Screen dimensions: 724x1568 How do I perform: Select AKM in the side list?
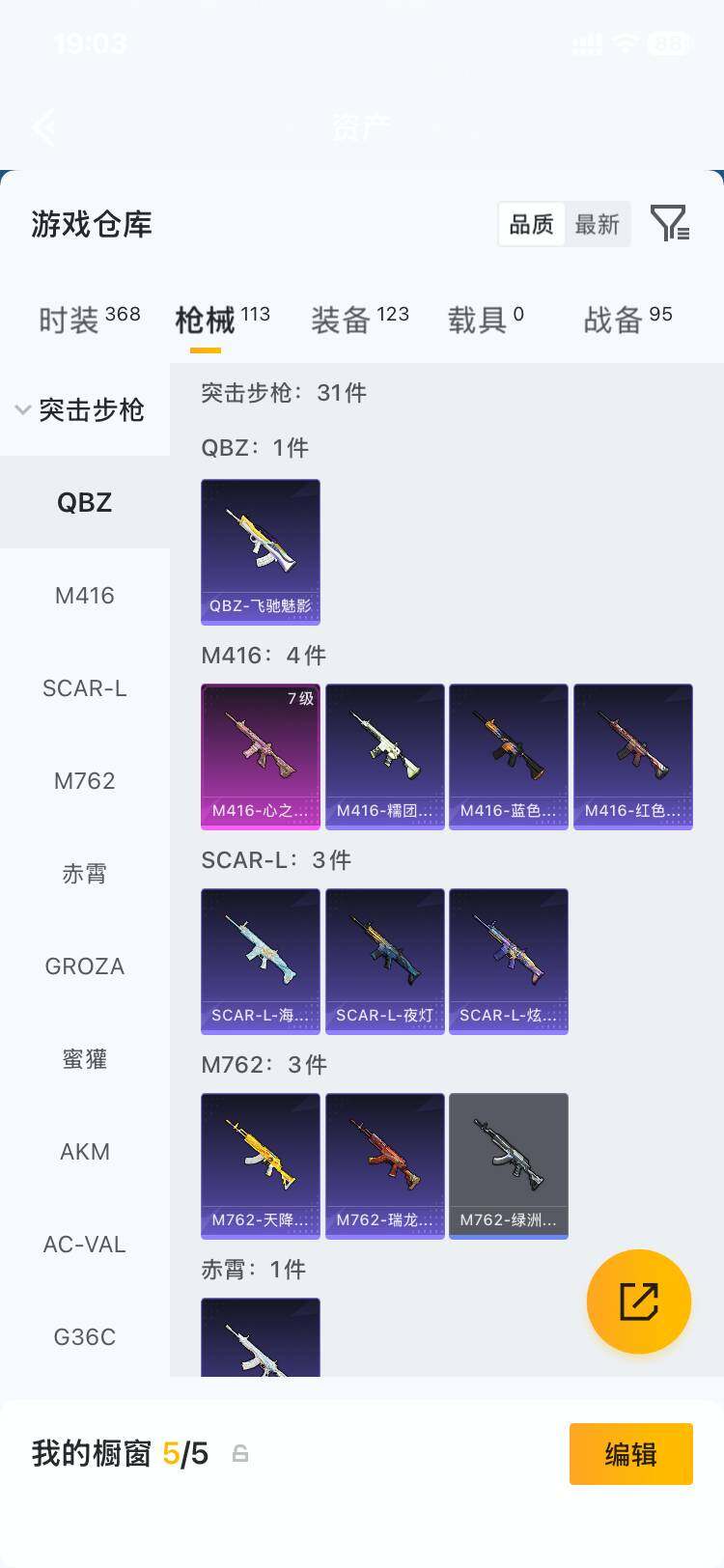click(85, 1151)
